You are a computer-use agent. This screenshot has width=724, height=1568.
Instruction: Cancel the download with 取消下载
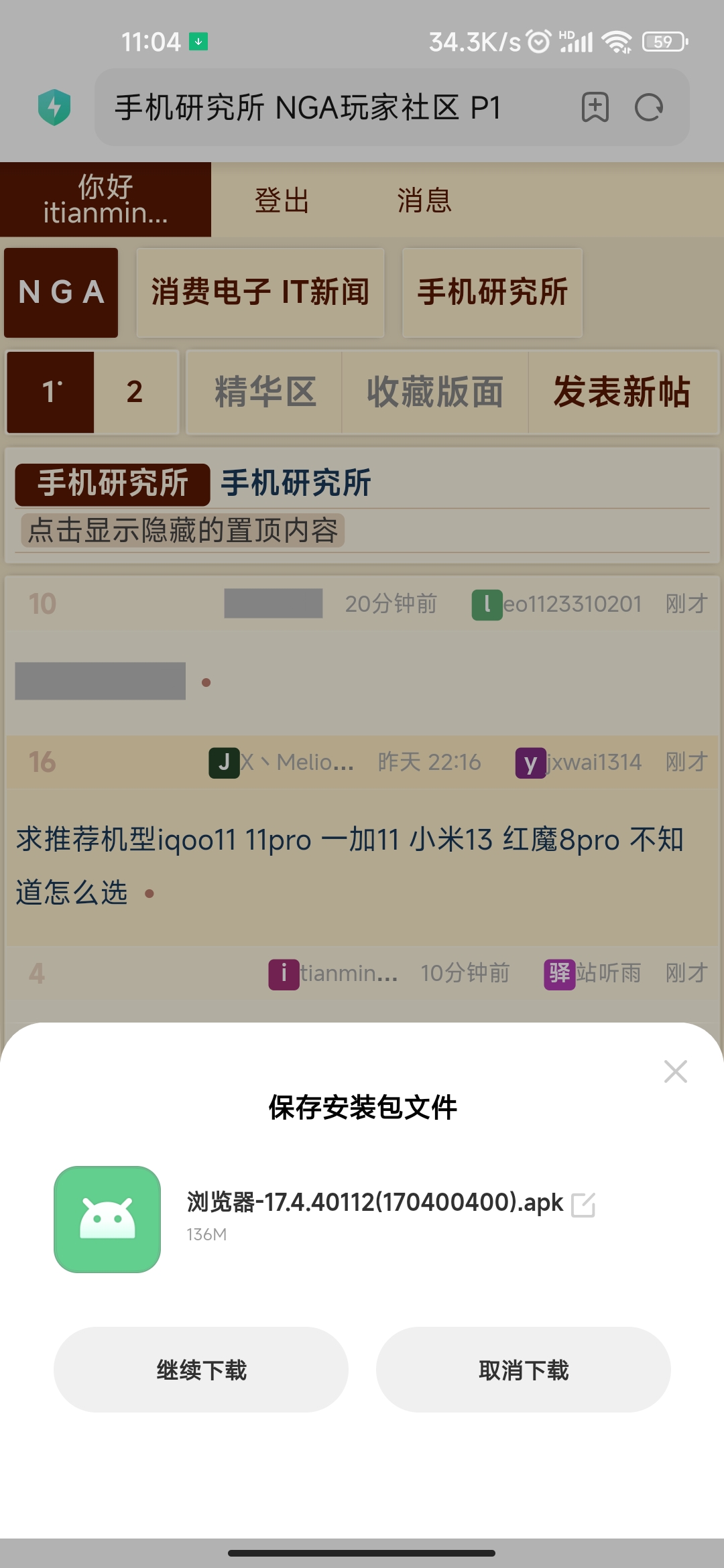pyautogui.click(x=523, y=1370)
